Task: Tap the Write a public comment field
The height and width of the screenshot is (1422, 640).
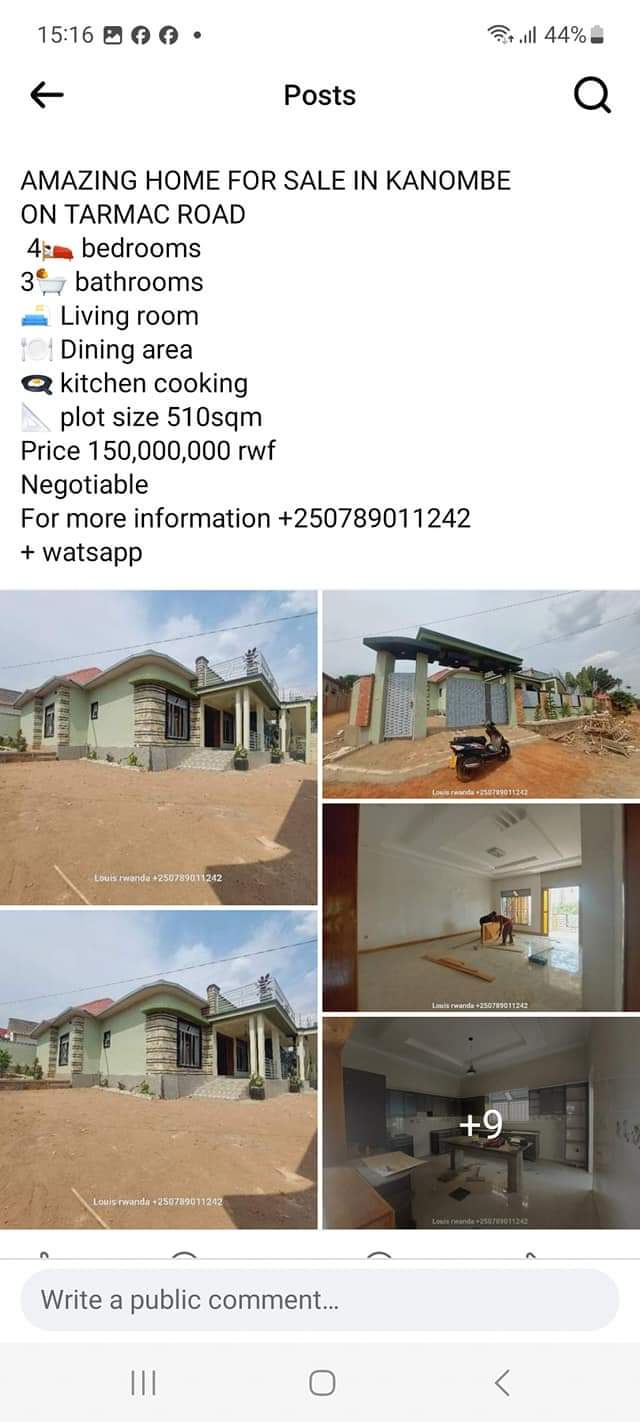Action: (320, 1299)
